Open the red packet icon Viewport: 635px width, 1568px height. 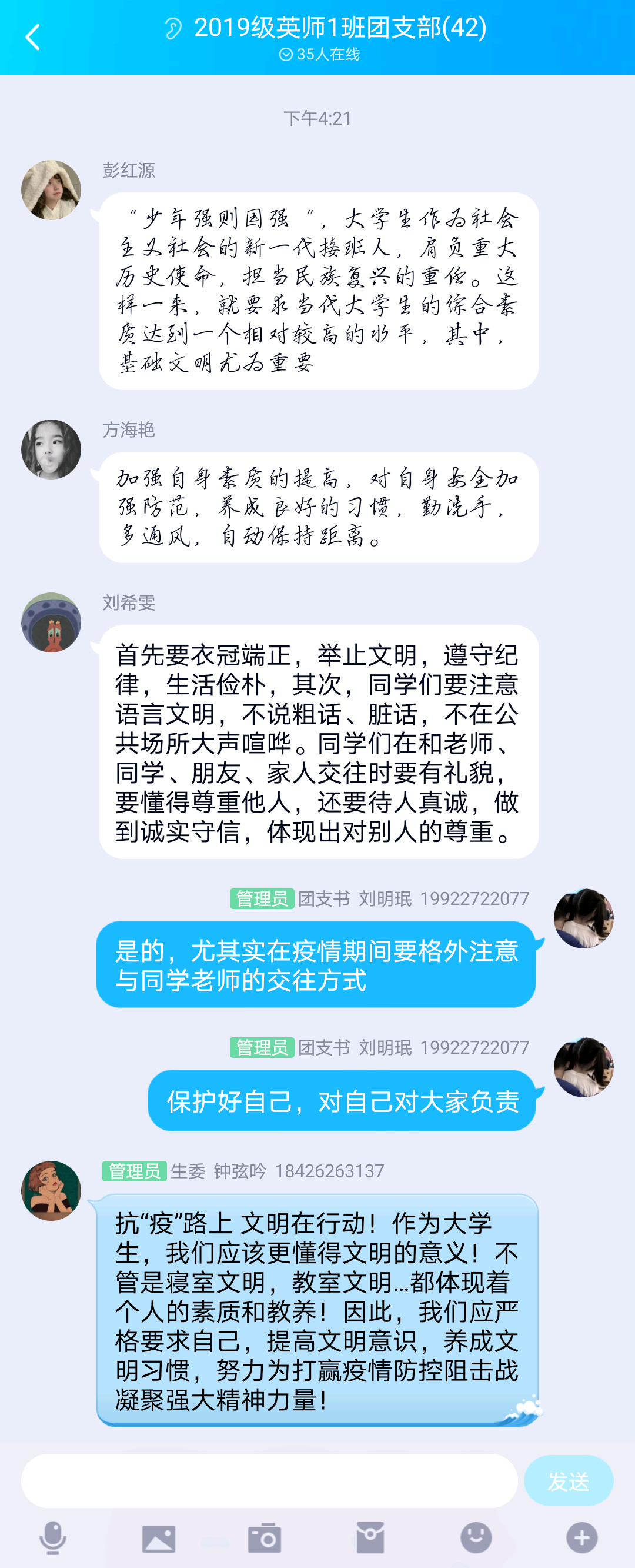point(370,1537)
